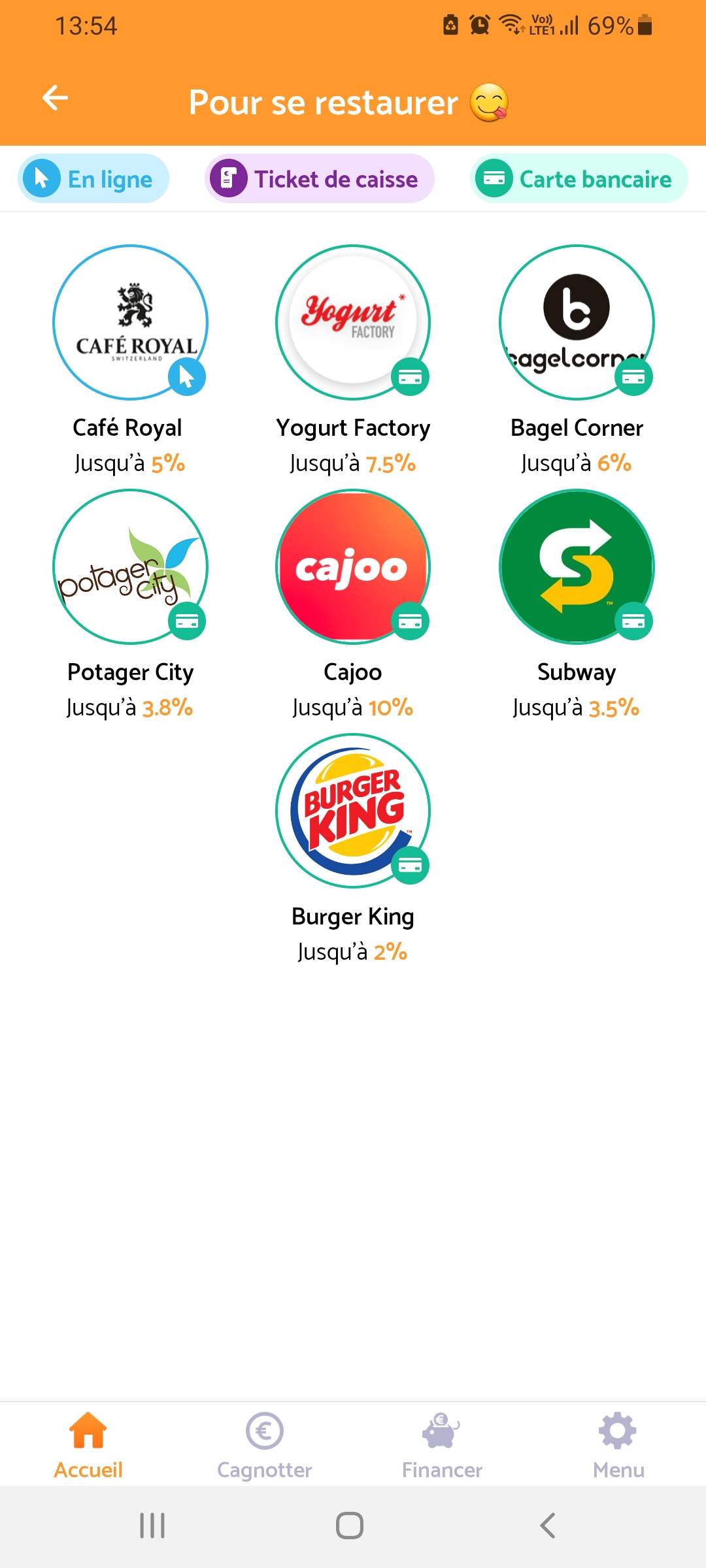This screenshot has height=1568, width=706.
Task: Filter by Carte bancaire offers
Action: coord(579,178)
